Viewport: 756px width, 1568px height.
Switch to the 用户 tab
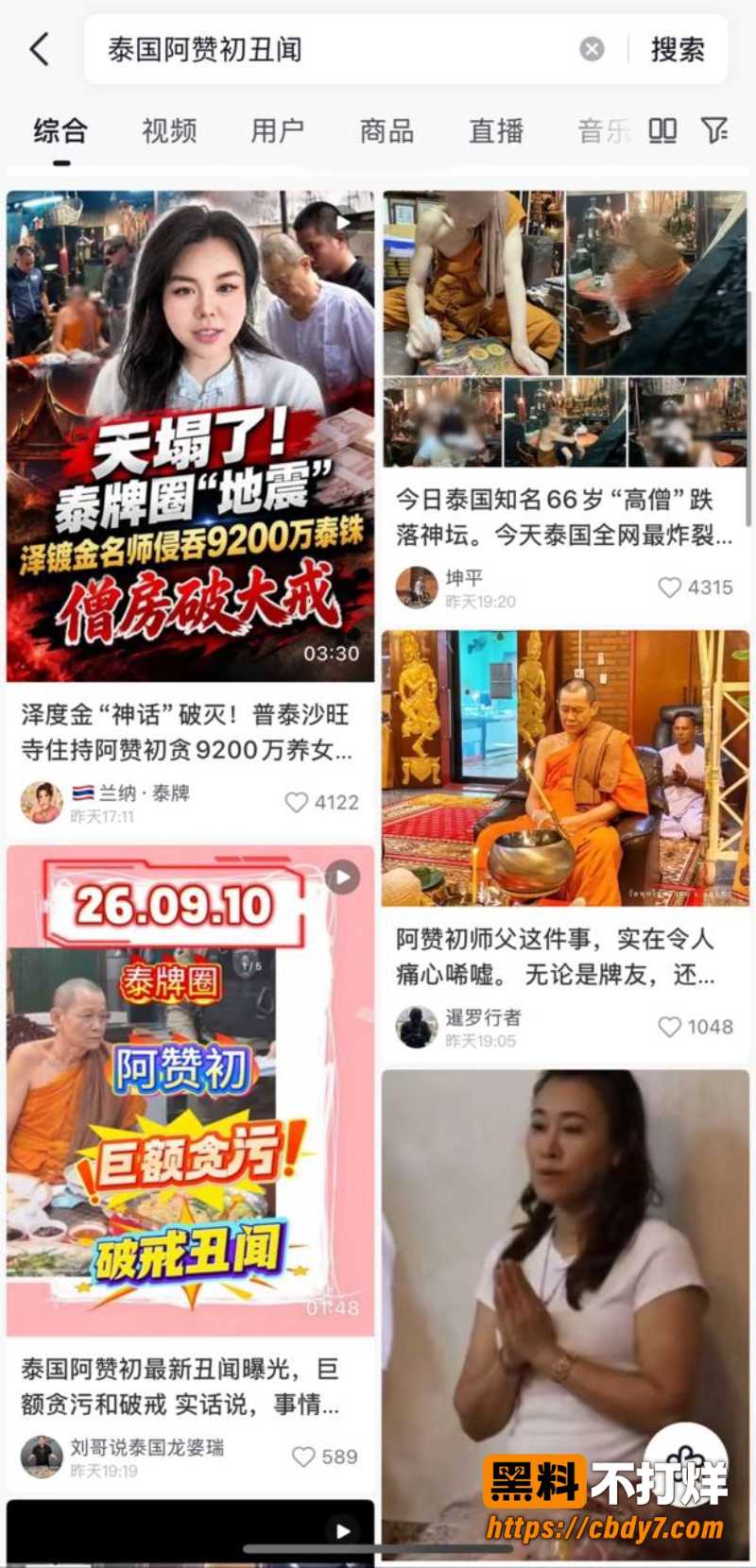(278, 130)
